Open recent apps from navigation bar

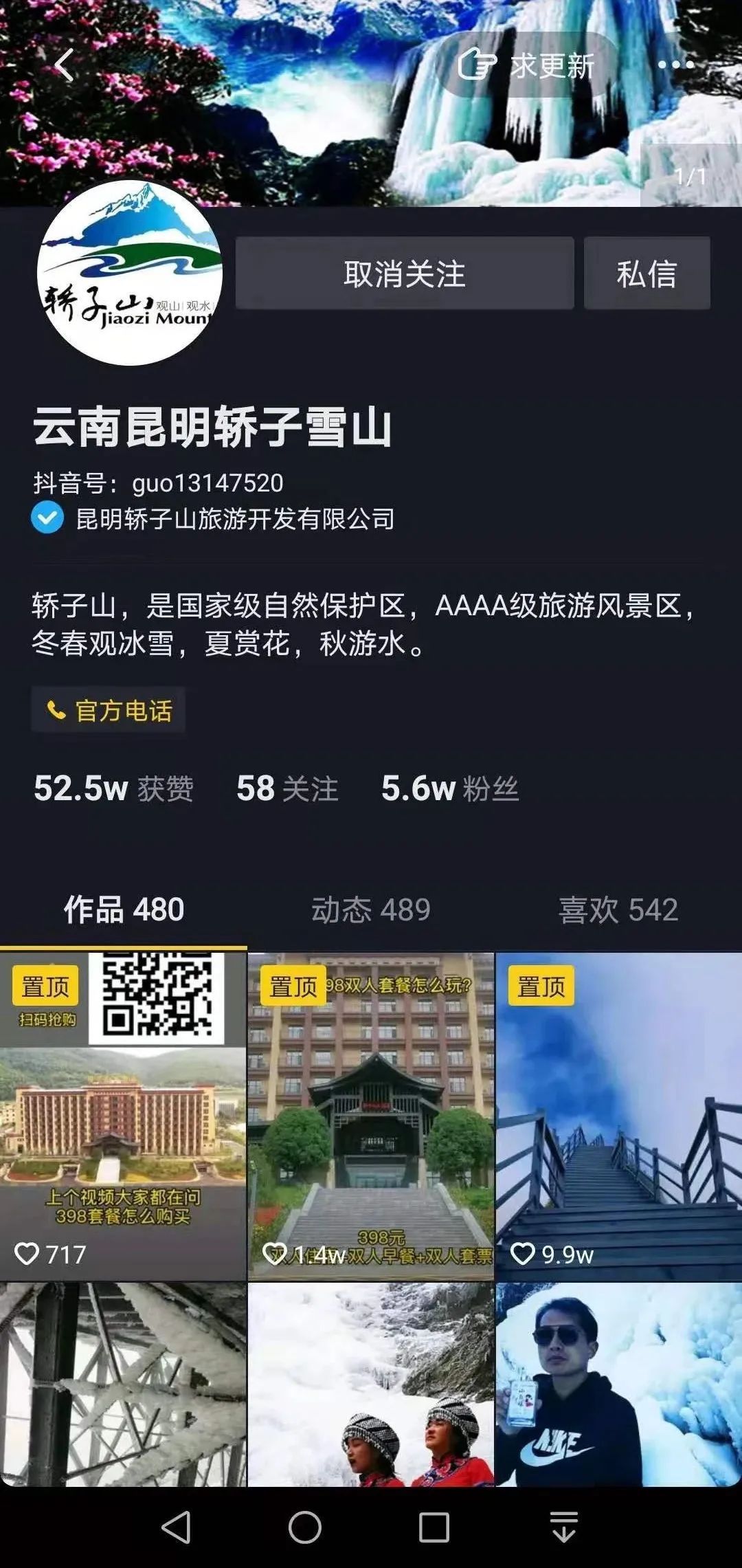pyautogui.click(x=434, y=1527)
